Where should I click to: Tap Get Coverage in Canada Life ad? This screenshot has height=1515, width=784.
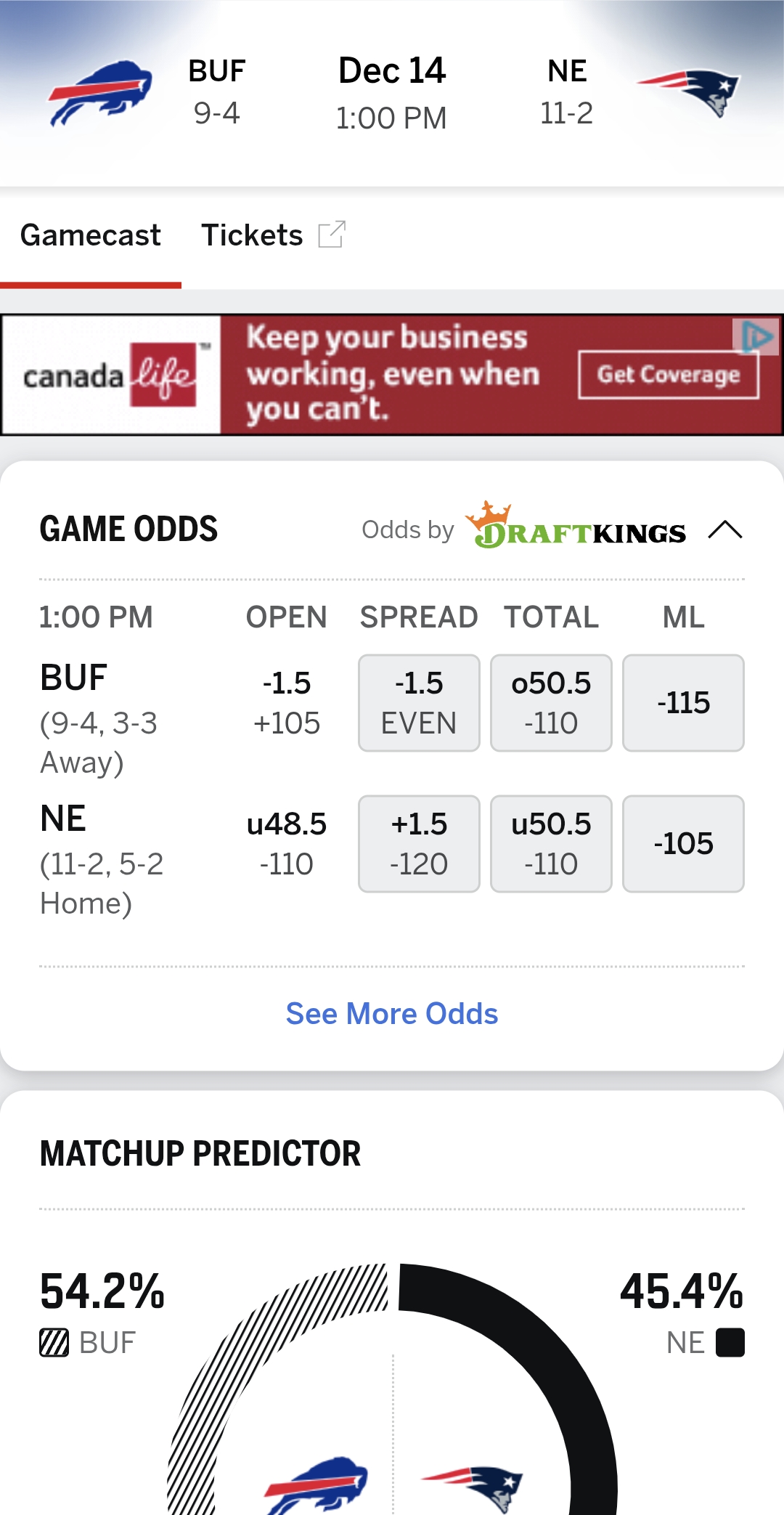668,375
